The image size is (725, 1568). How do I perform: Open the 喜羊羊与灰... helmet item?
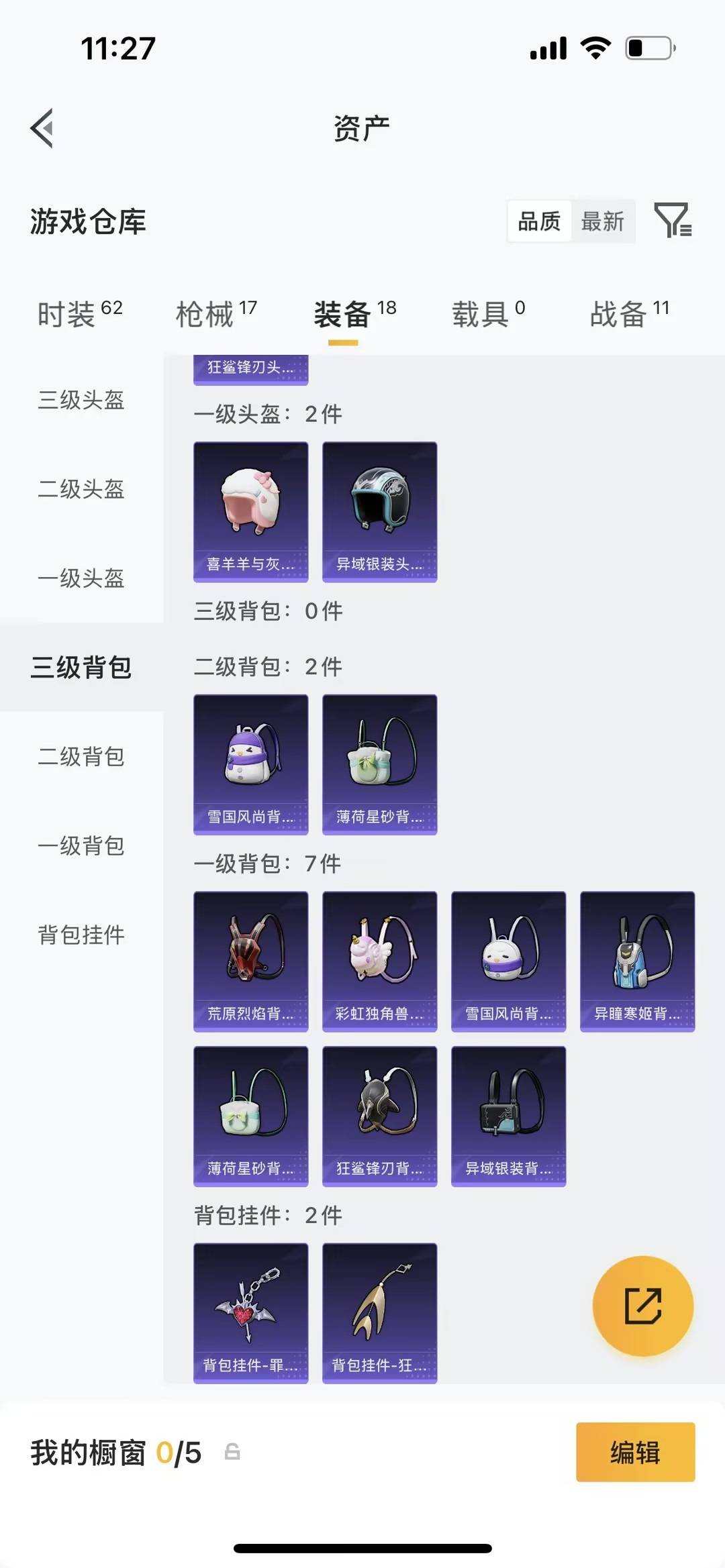point(251,512)
